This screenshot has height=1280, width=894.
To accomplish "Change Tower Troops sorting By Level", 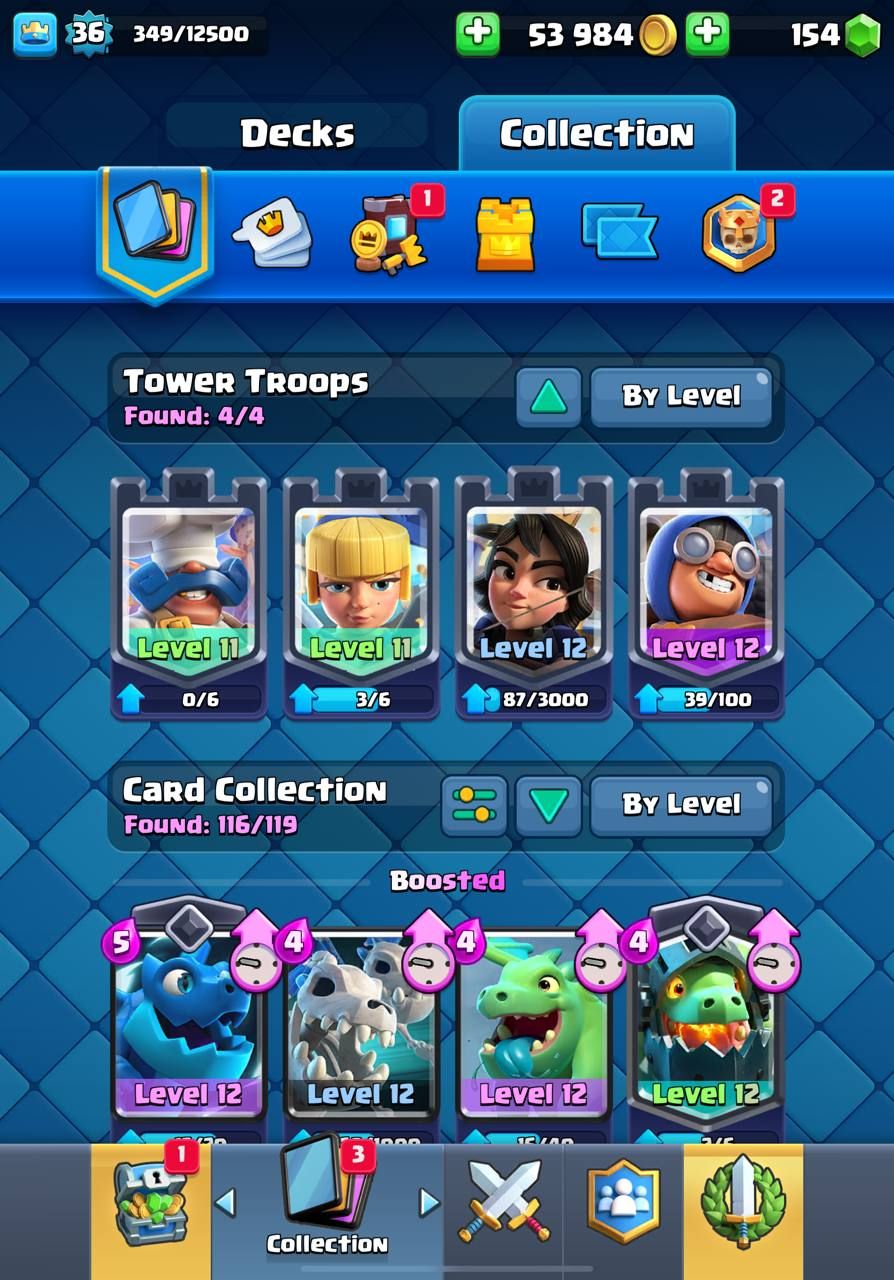I will [x=681, y=397].
